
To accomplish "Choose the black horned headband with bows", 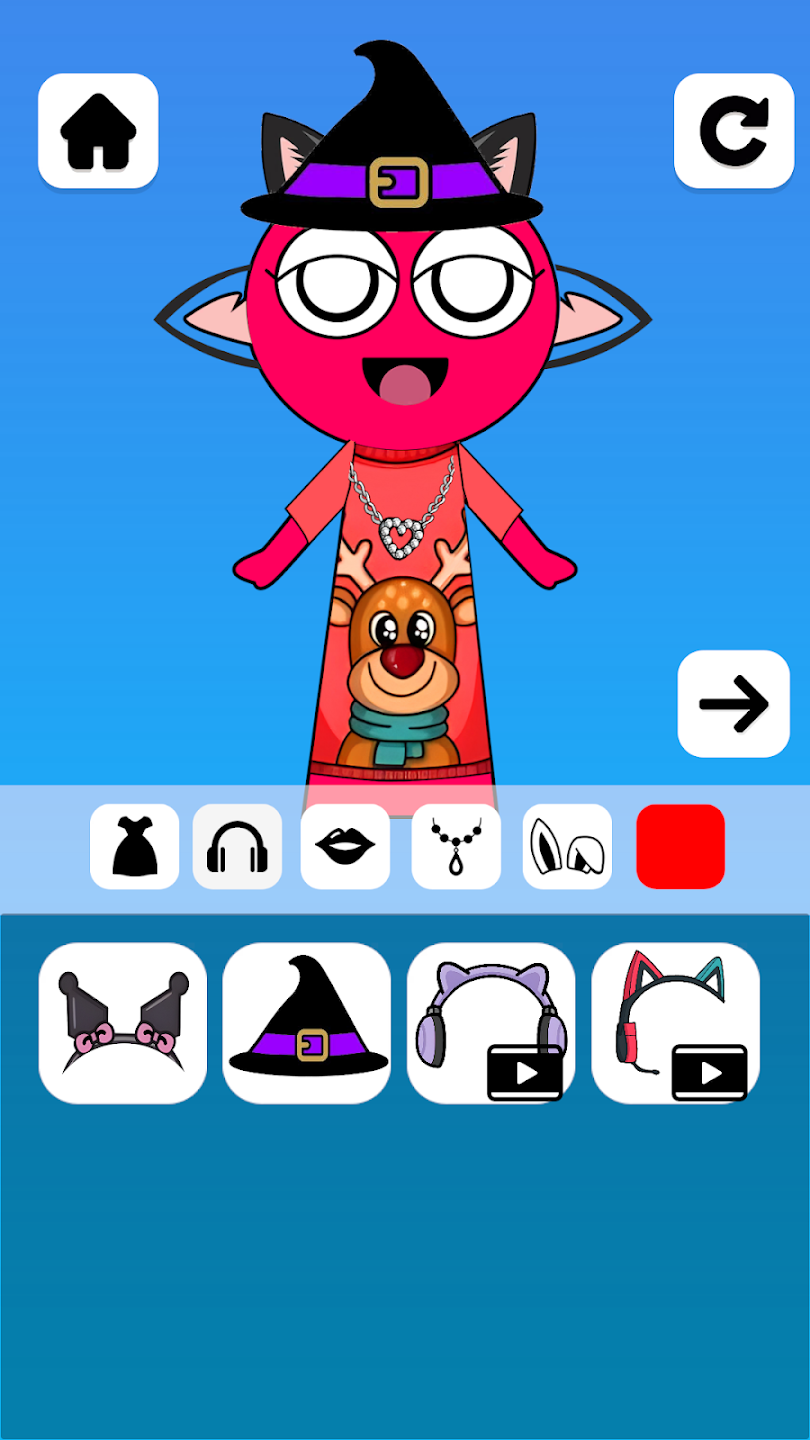I will [123, 1023].
